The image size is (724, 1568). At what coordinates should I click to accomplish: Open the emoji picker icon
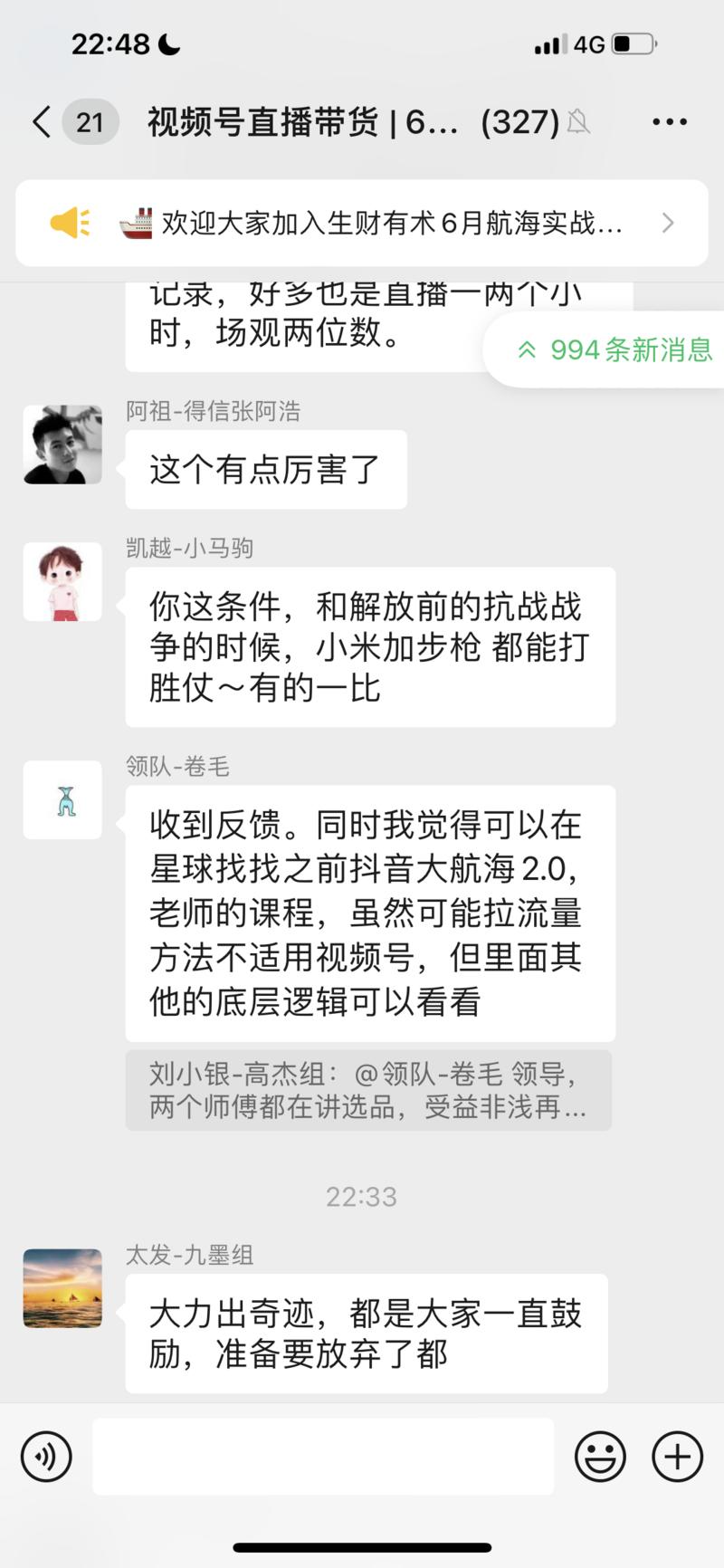point(600,1456)
